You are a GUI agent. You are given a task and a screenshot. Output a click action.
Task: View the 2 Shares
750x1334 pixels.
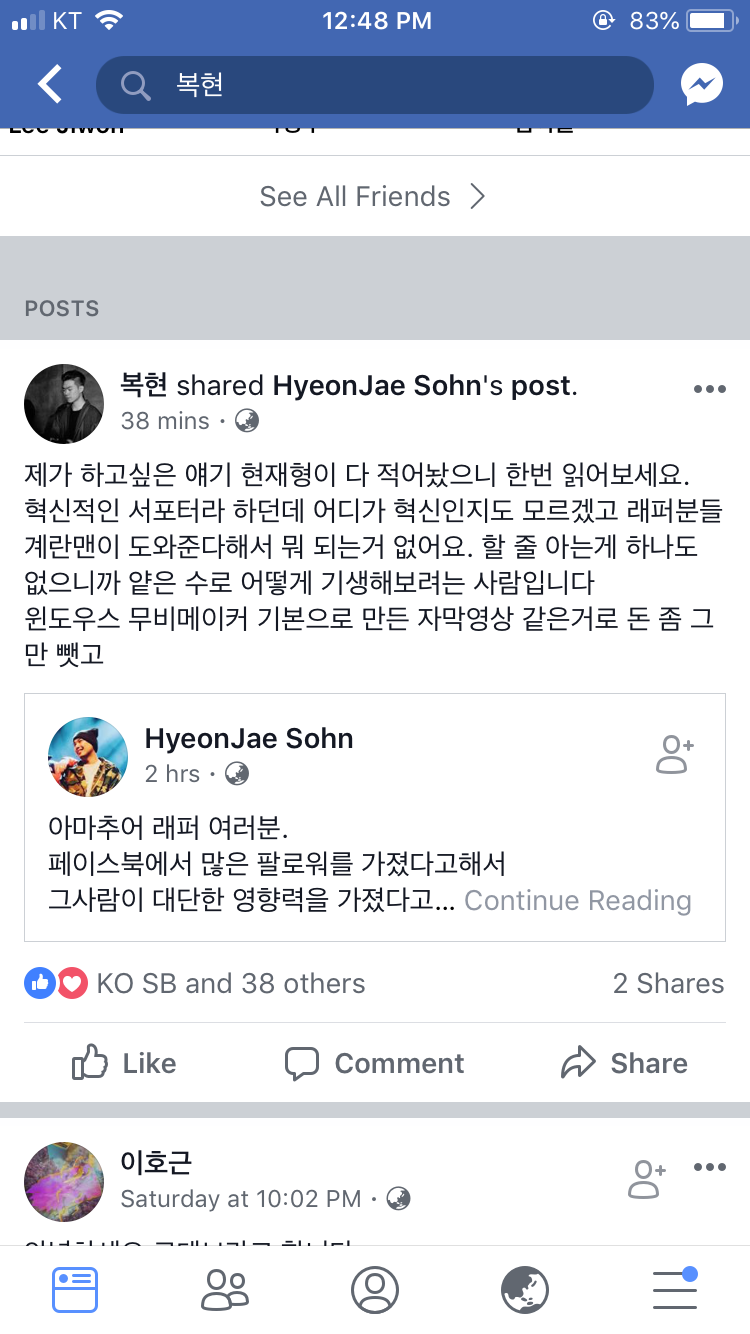tap(668, 984)
